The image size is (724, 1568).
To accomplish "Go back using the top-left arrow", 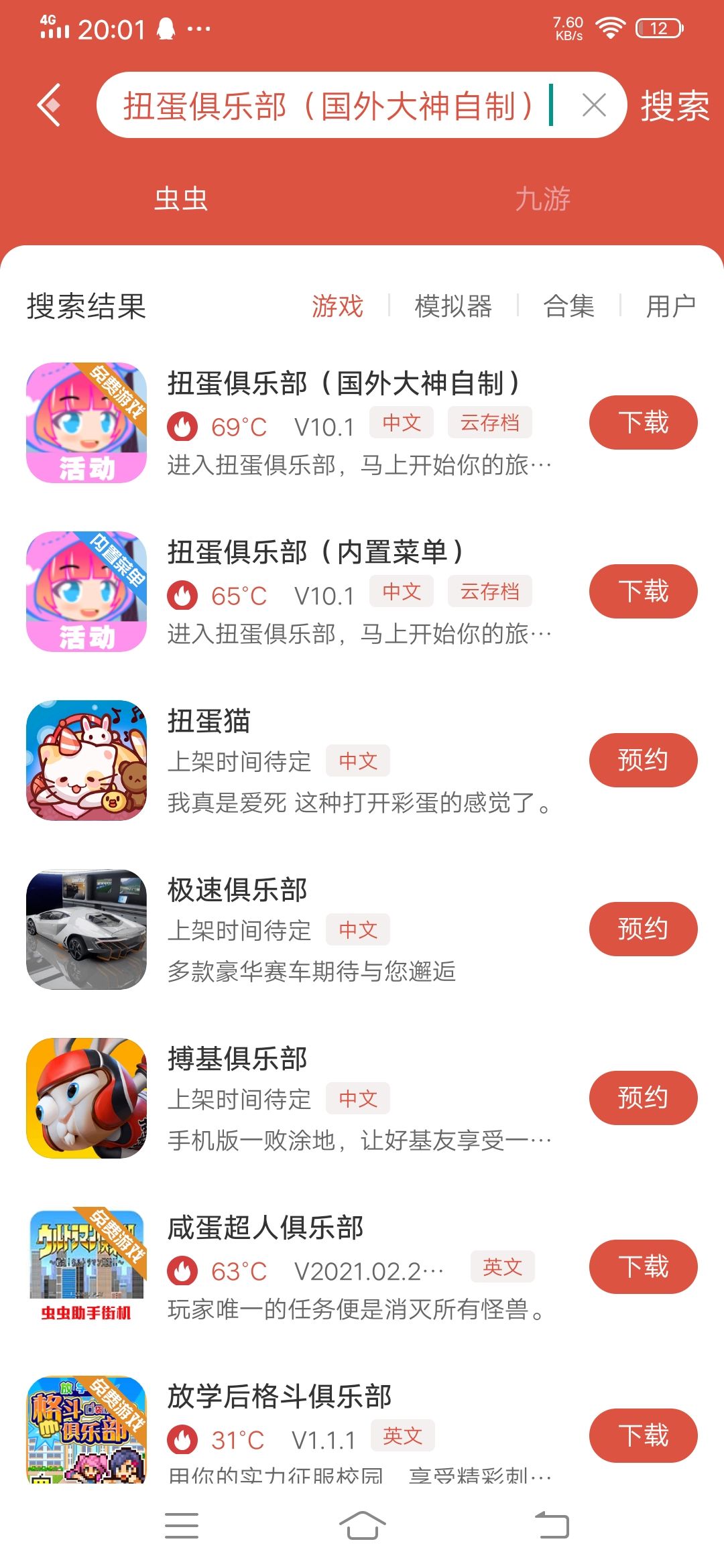I will click(50, 105).
